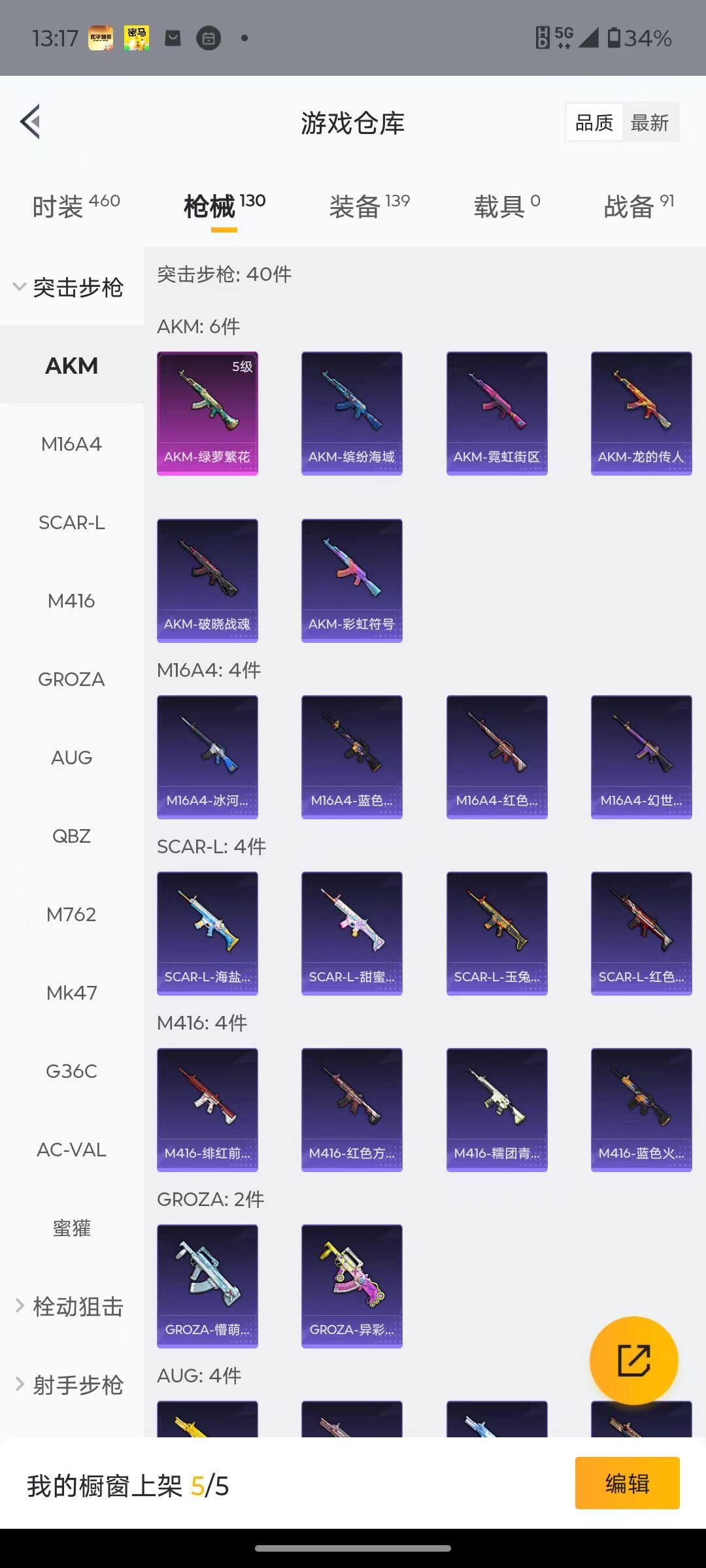
Task: Go back from the 游戏仓库 page
Action: [x=31, y=122]
